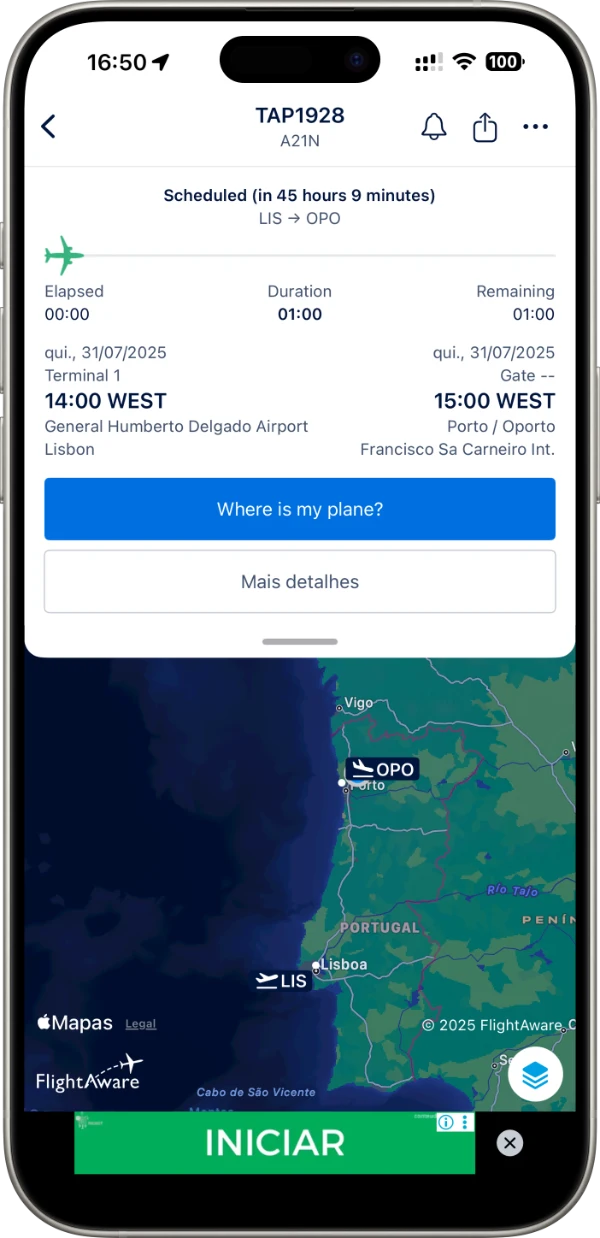Open the flight alerts bell

coord(433,127)
